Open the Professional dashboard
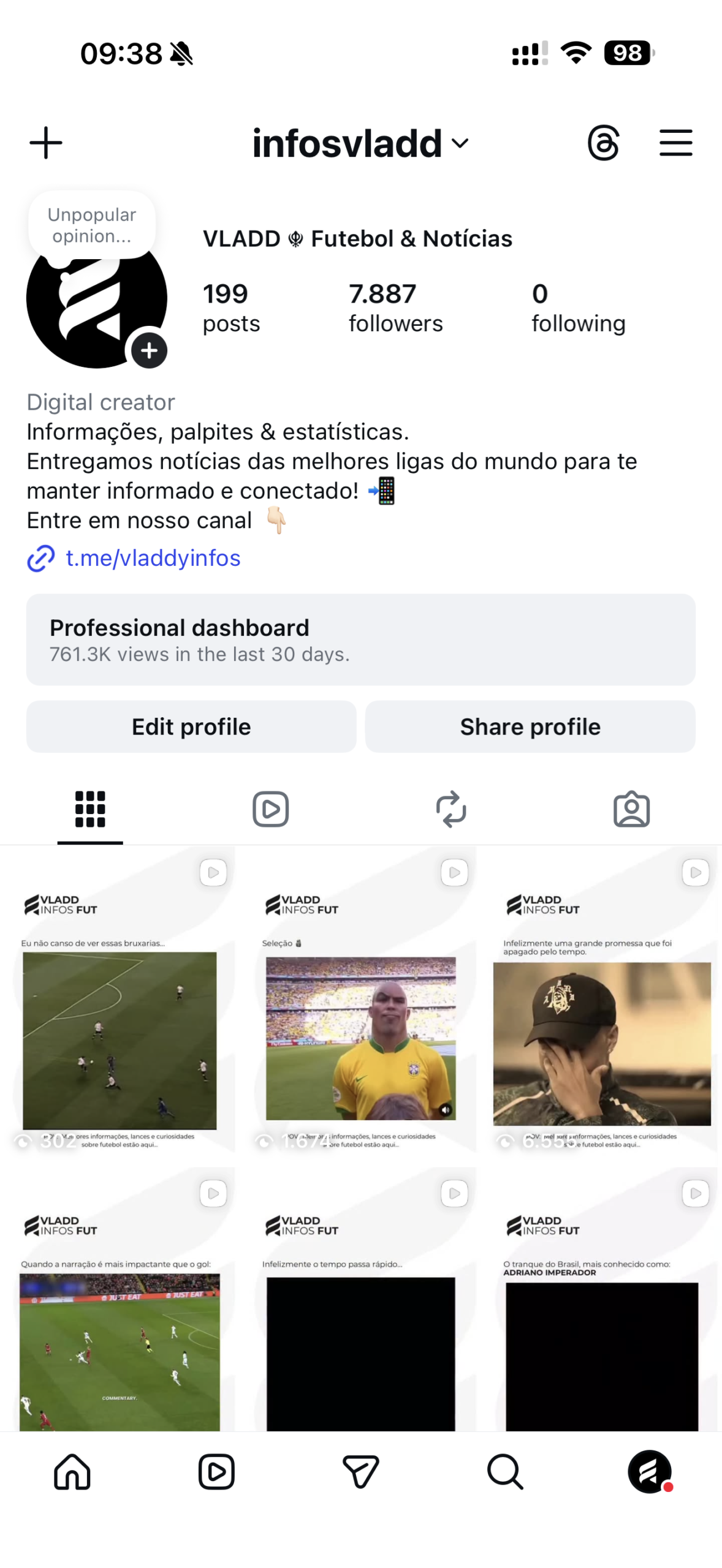Screen dimensions: 722x1568 tap(360, 639)
